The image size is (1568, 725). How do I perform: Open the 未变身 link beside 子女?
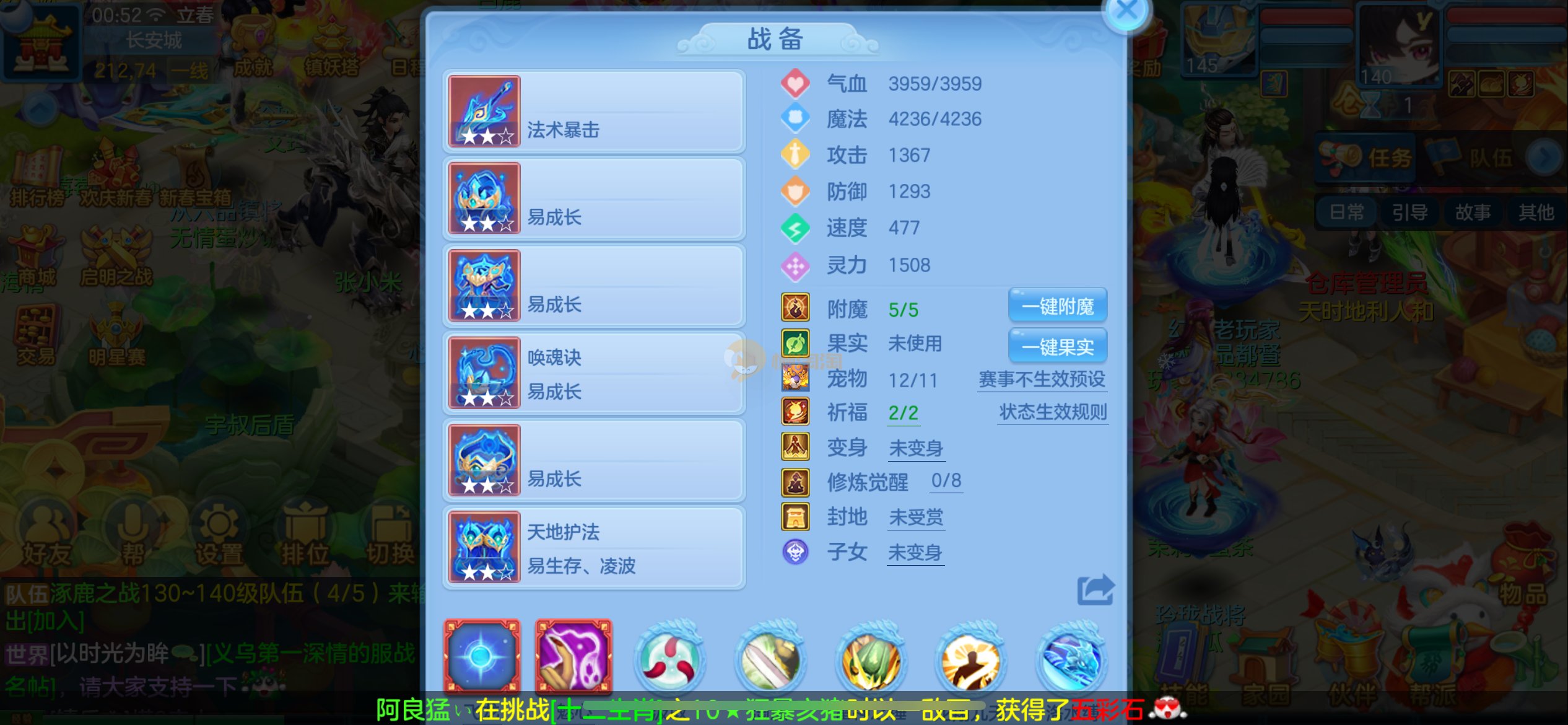point(915,552)
